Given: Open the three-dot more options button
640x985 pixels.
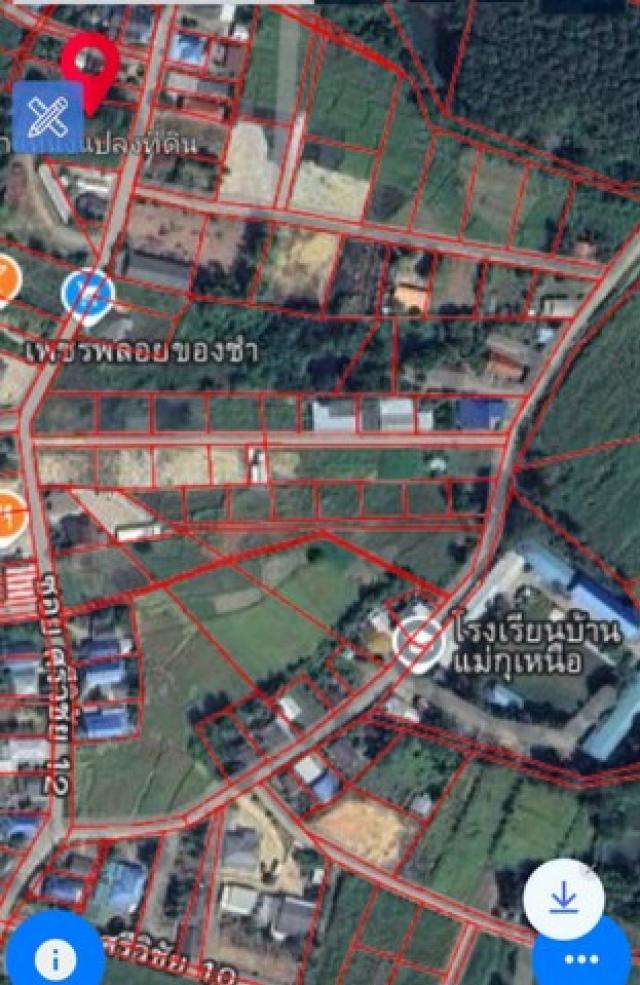Looking at the screenshot, I should tap(582, 959).
